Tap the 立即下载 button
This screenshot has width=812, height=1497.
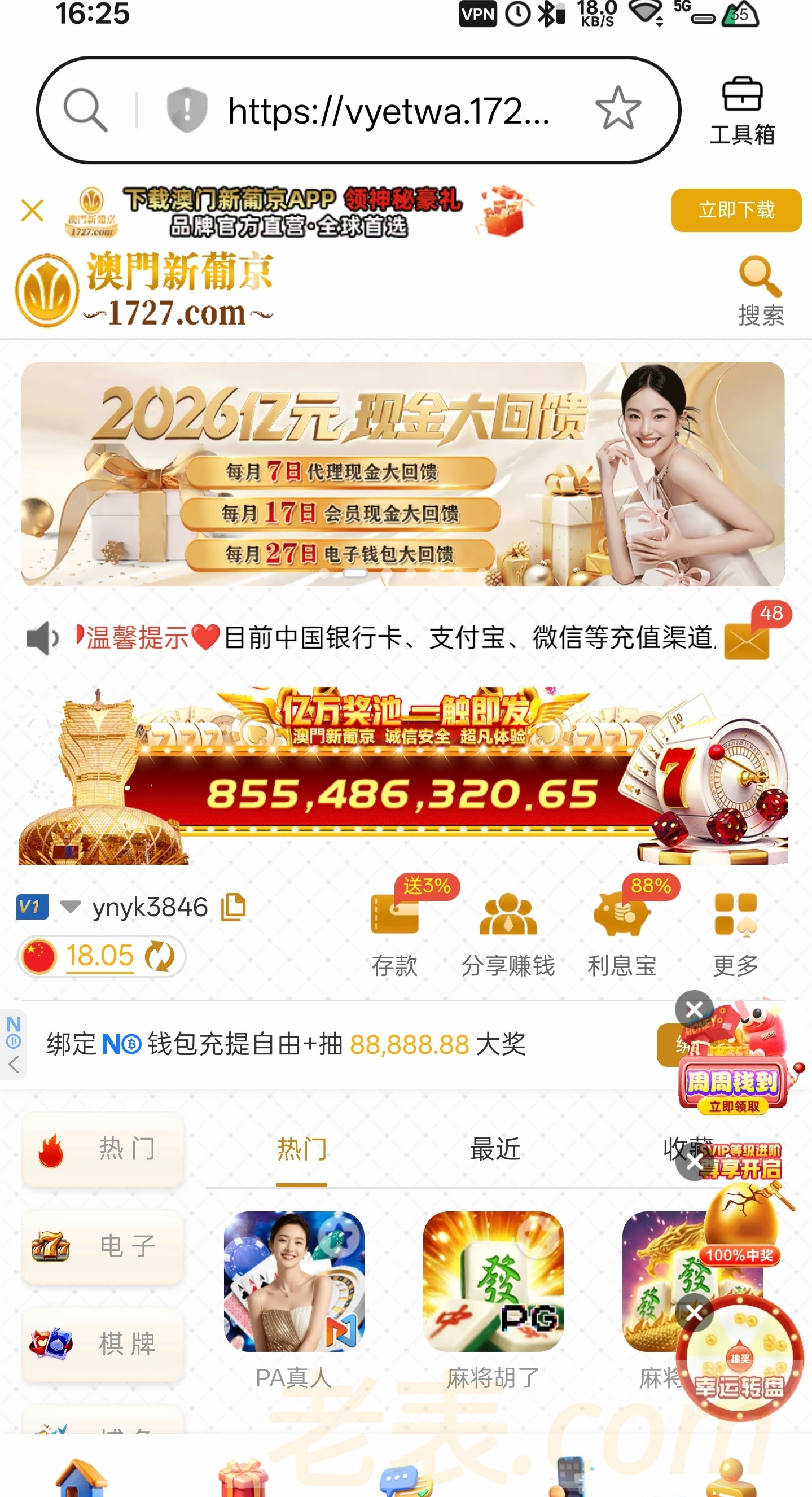coord(736,210)
